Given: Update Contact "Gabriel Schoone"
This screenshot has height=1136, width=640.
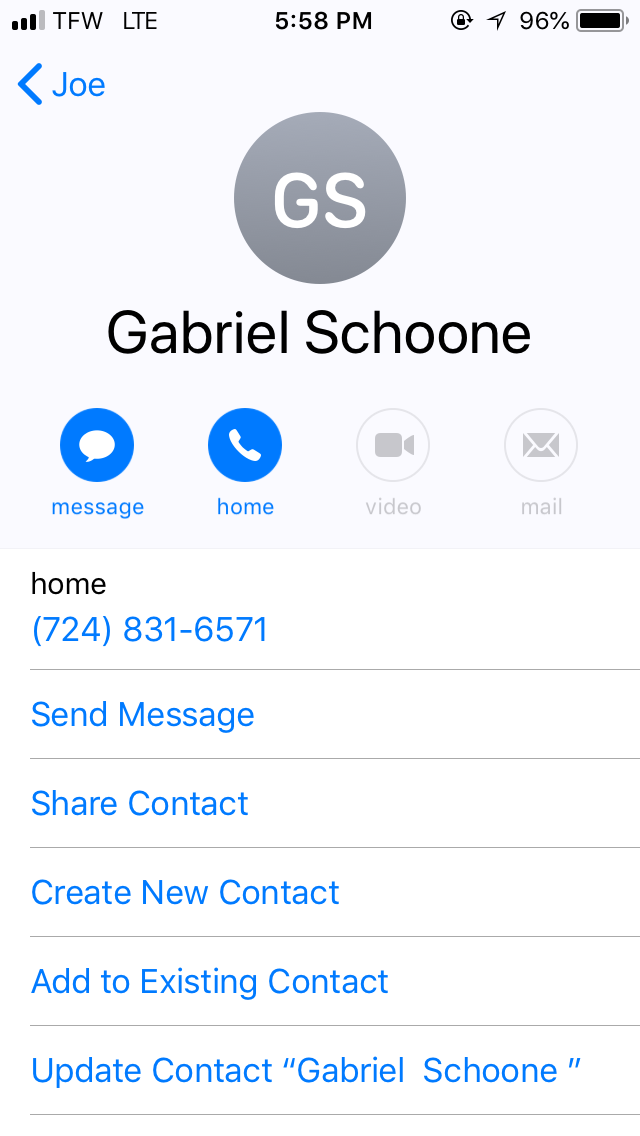Looking at the screenshot, I should point(306,1071).
